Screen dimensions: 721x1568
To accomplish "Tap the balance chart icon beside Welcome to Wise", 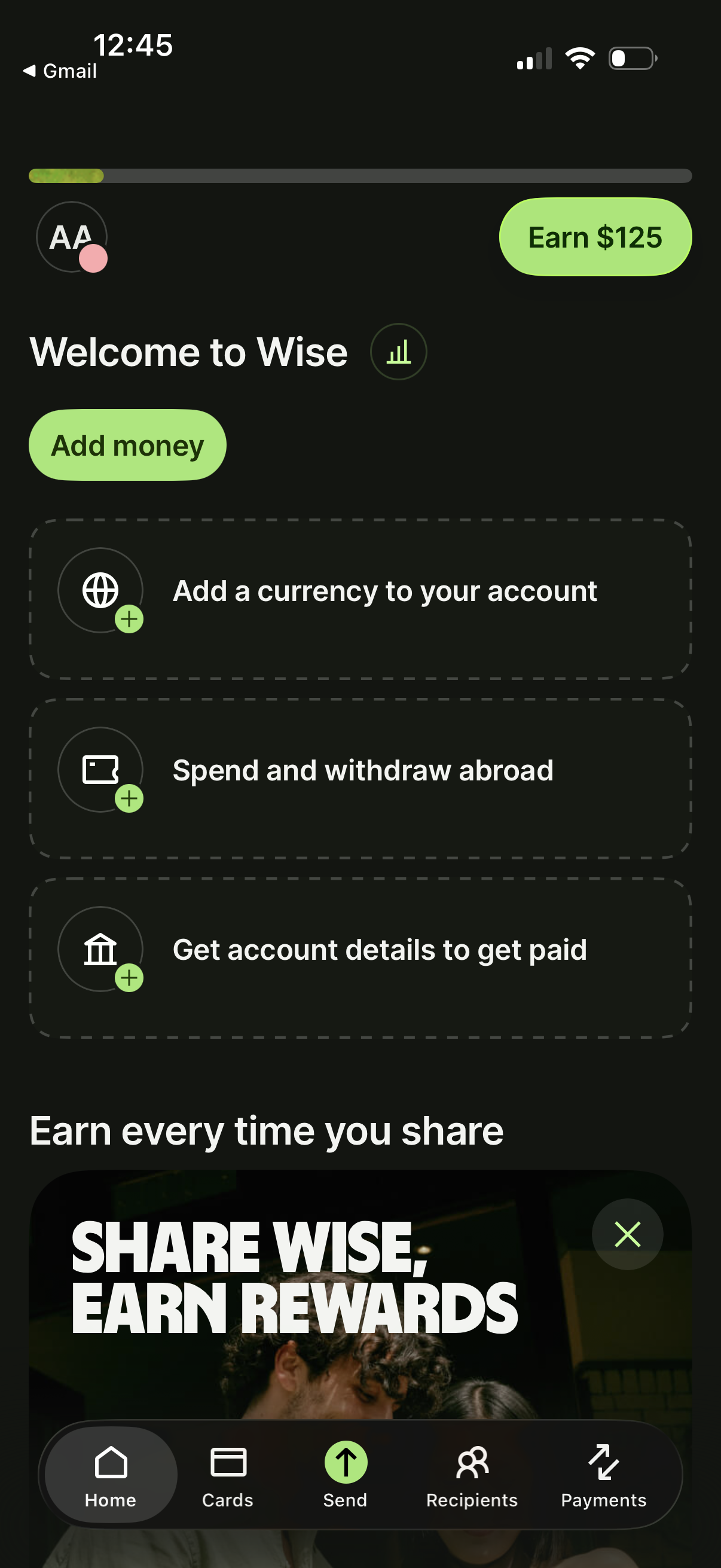I will [x=398, y=352].
